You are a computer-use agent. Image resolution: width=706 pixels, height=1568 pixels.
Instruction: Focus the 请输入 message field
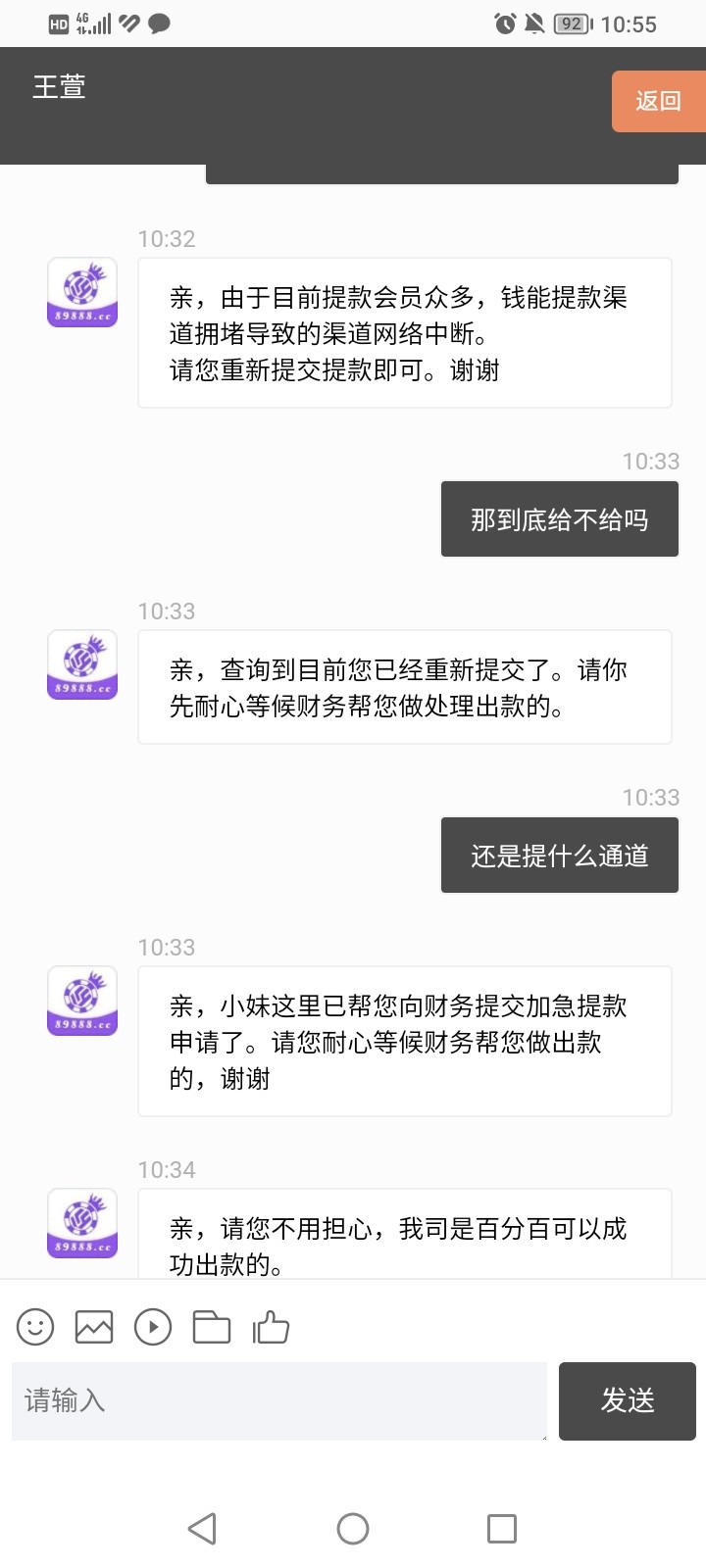(x=279, y=1400)
